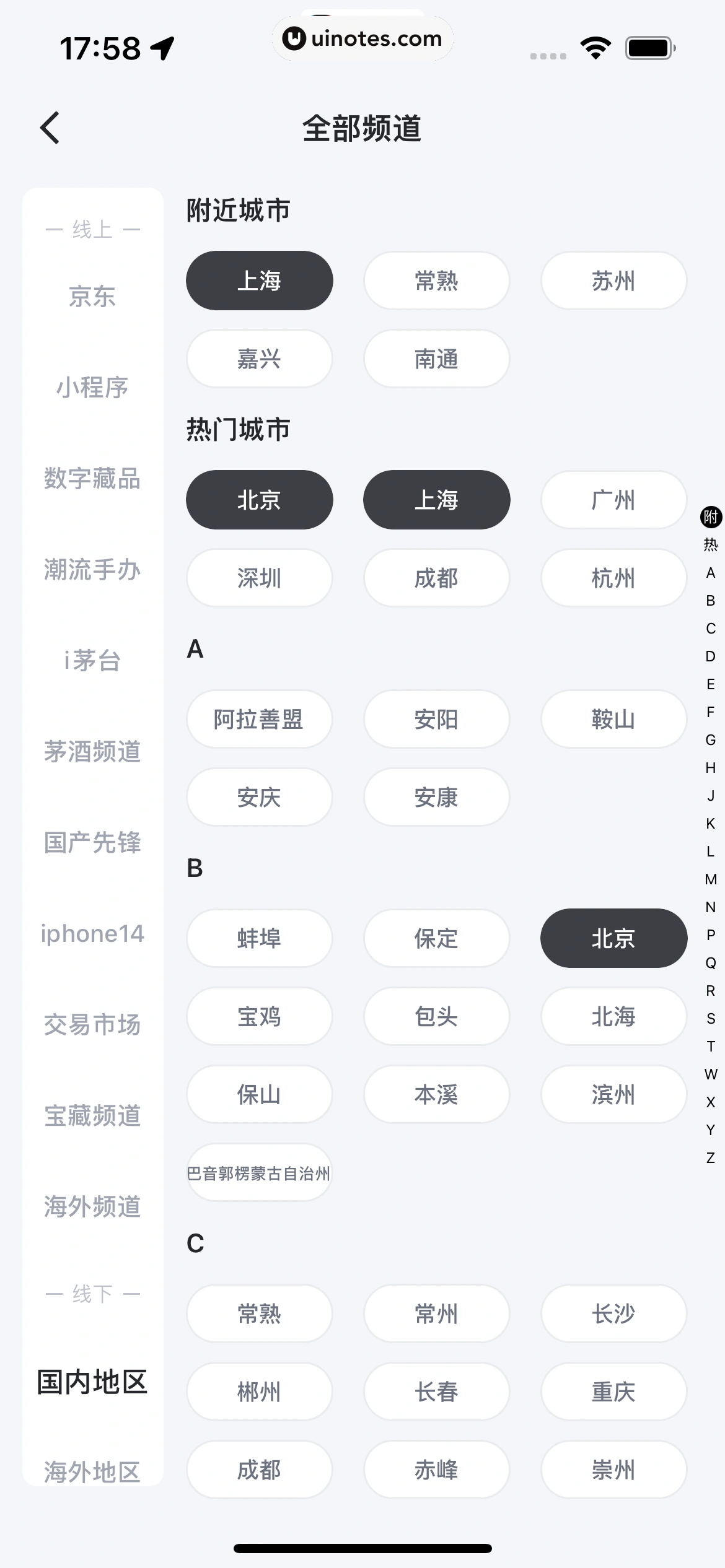
Task: Open the 小程序 channel
Action: (92, 388)
